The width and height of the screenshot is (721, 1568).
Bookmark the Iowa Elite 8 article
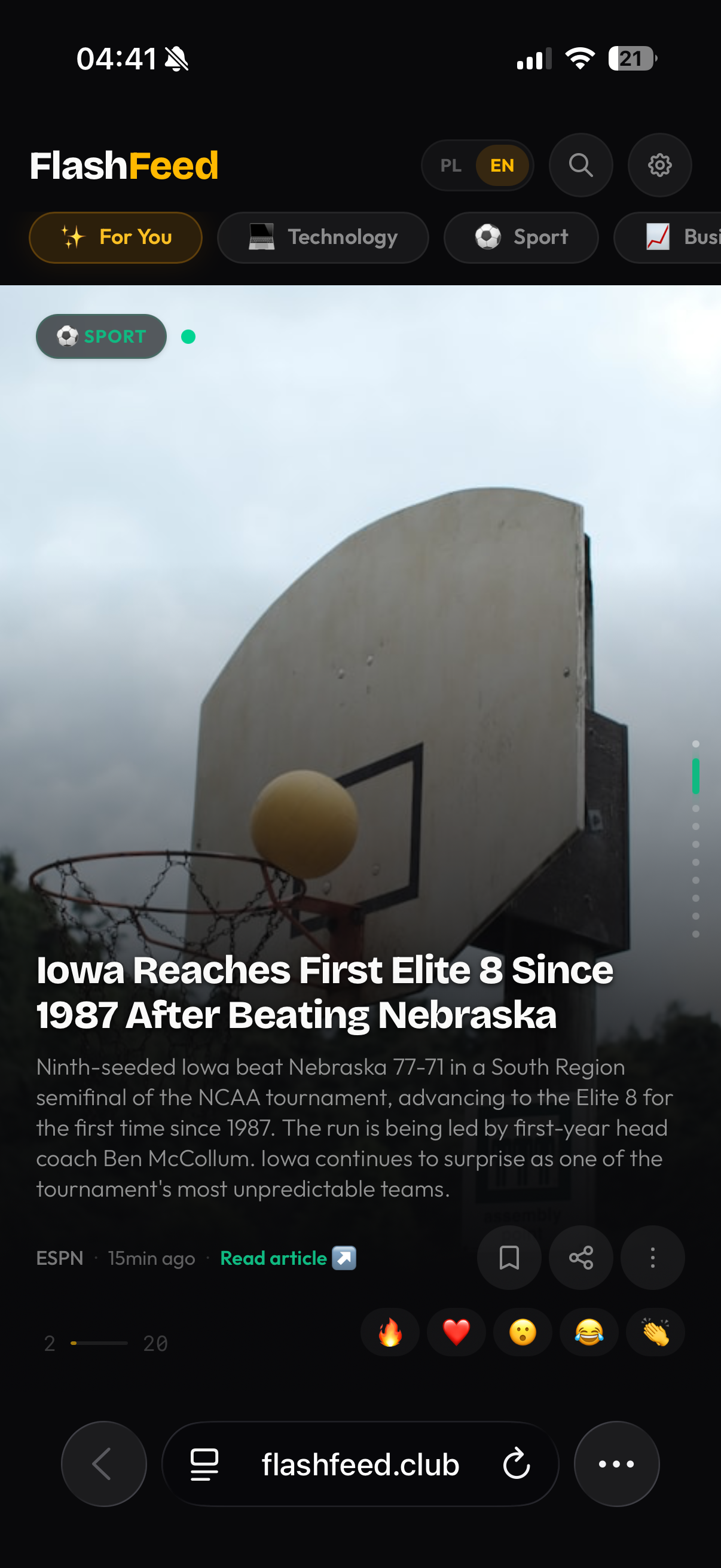point(509,1258)
